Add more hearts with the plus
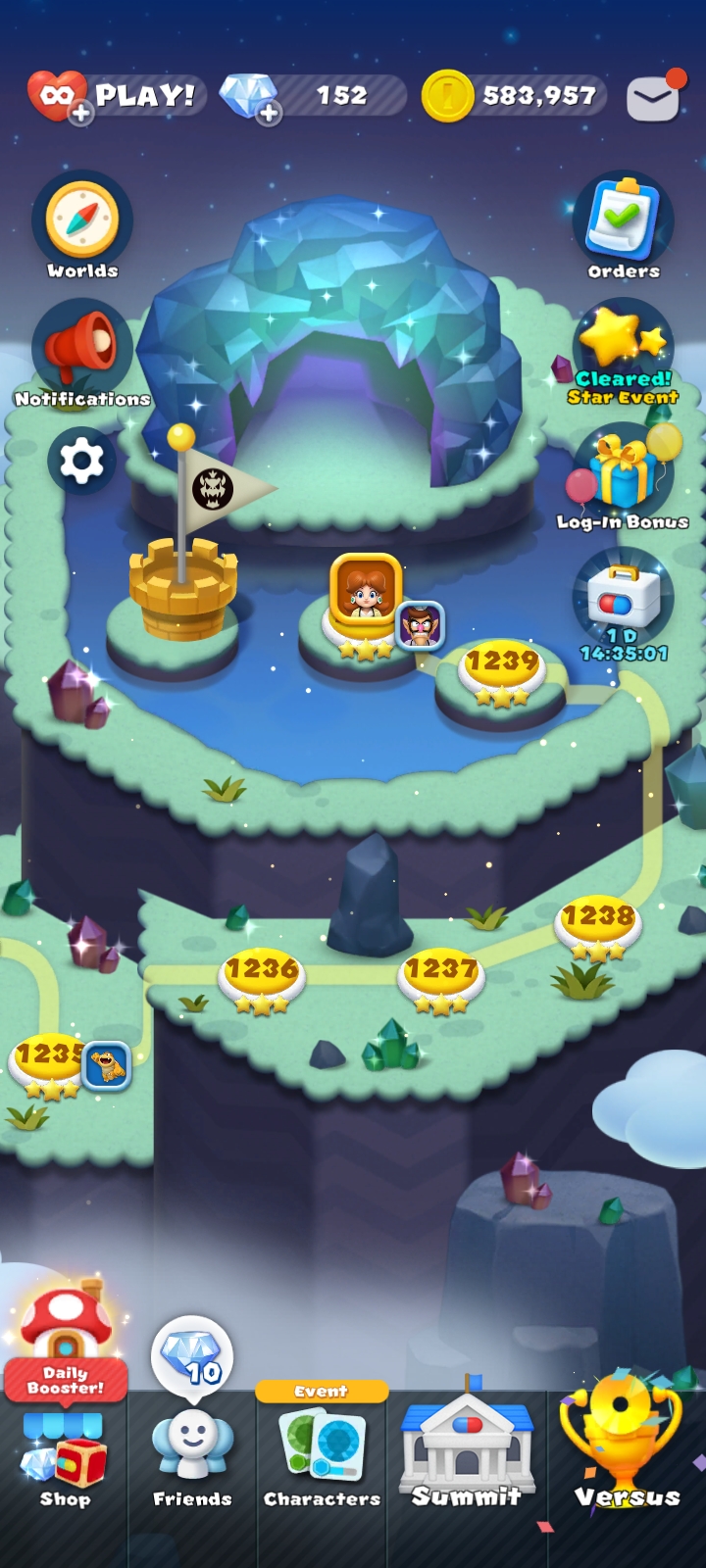 click(81, 115)
